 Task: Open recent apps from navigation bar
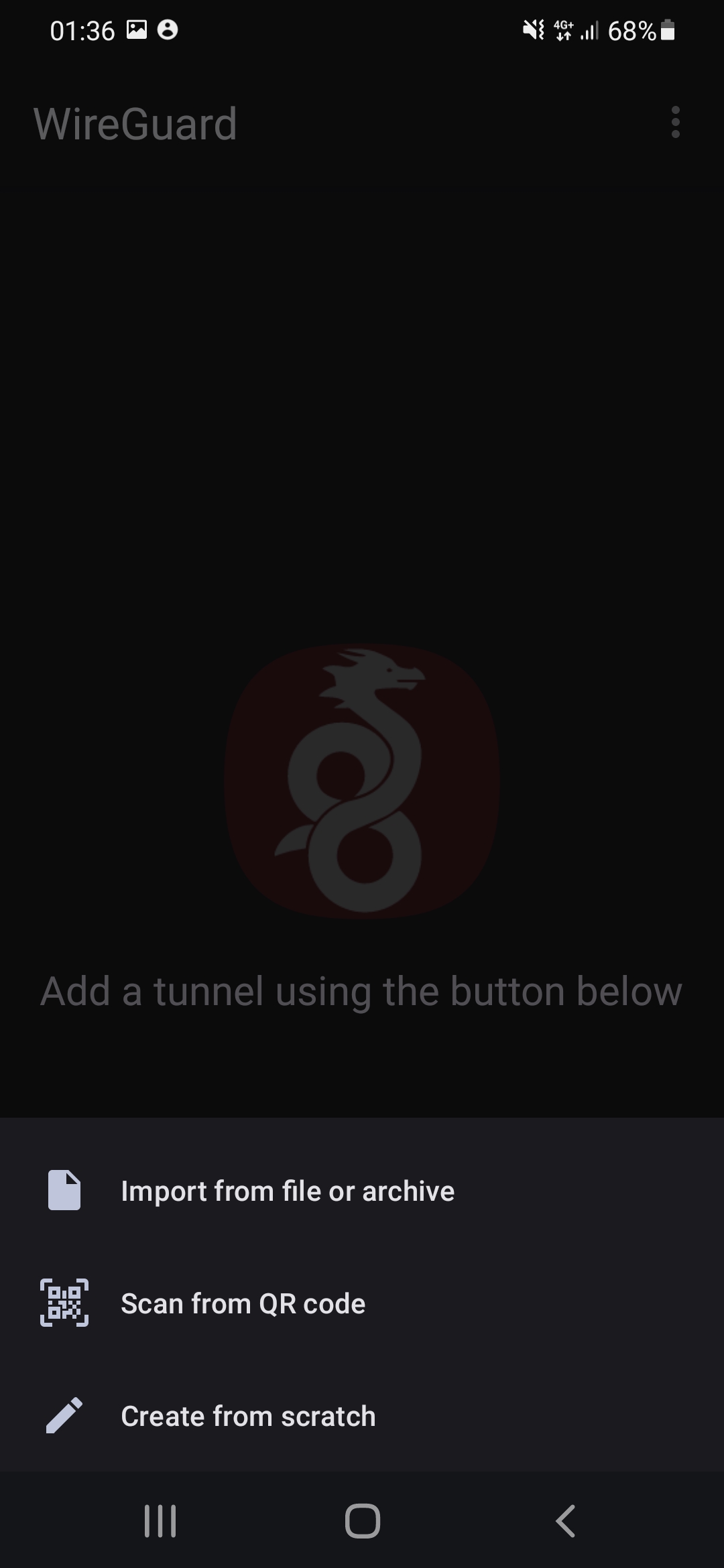point(160,1520)
